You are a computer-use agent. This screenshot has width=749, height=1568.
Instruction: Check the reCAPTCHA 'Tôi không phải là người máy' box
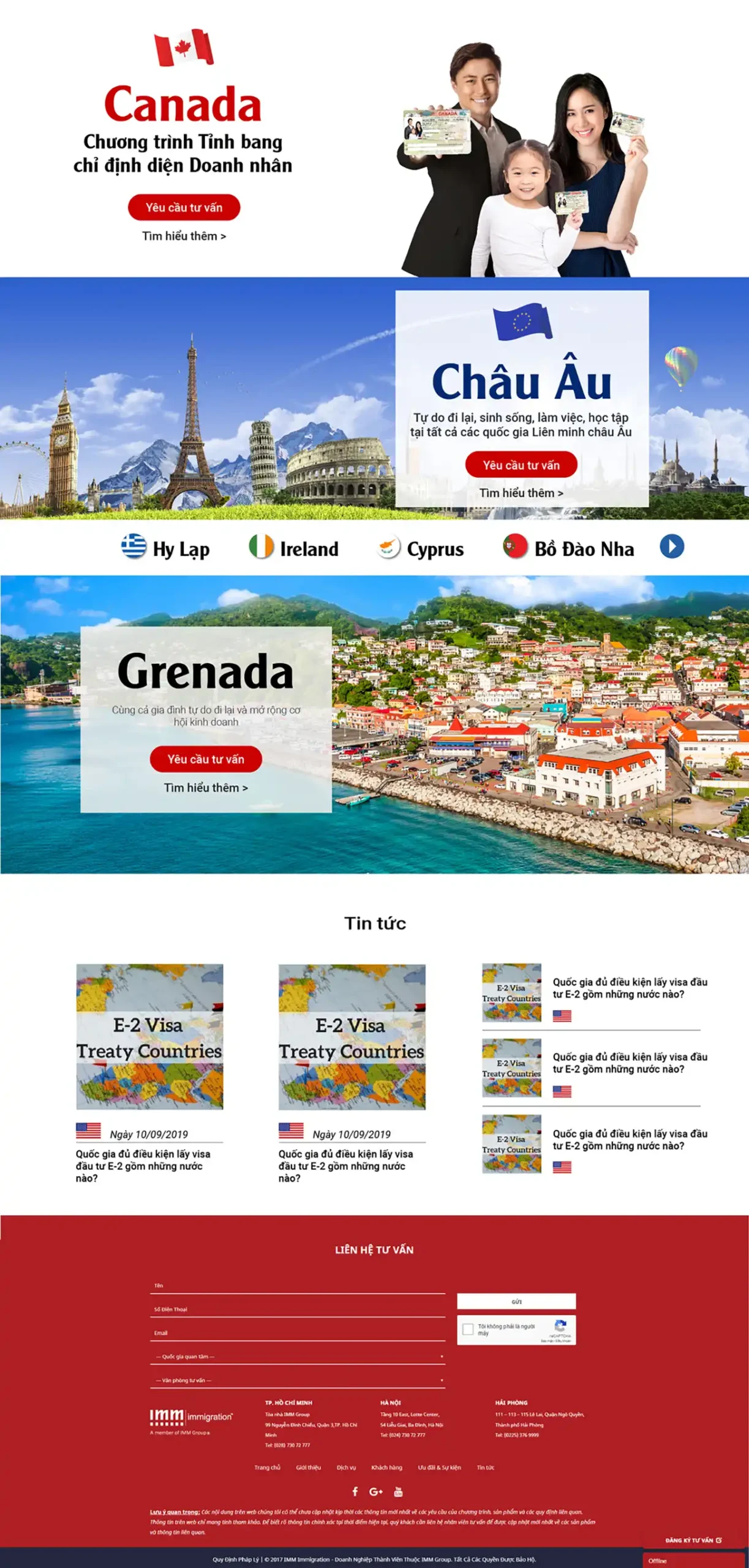point(468,1329)
